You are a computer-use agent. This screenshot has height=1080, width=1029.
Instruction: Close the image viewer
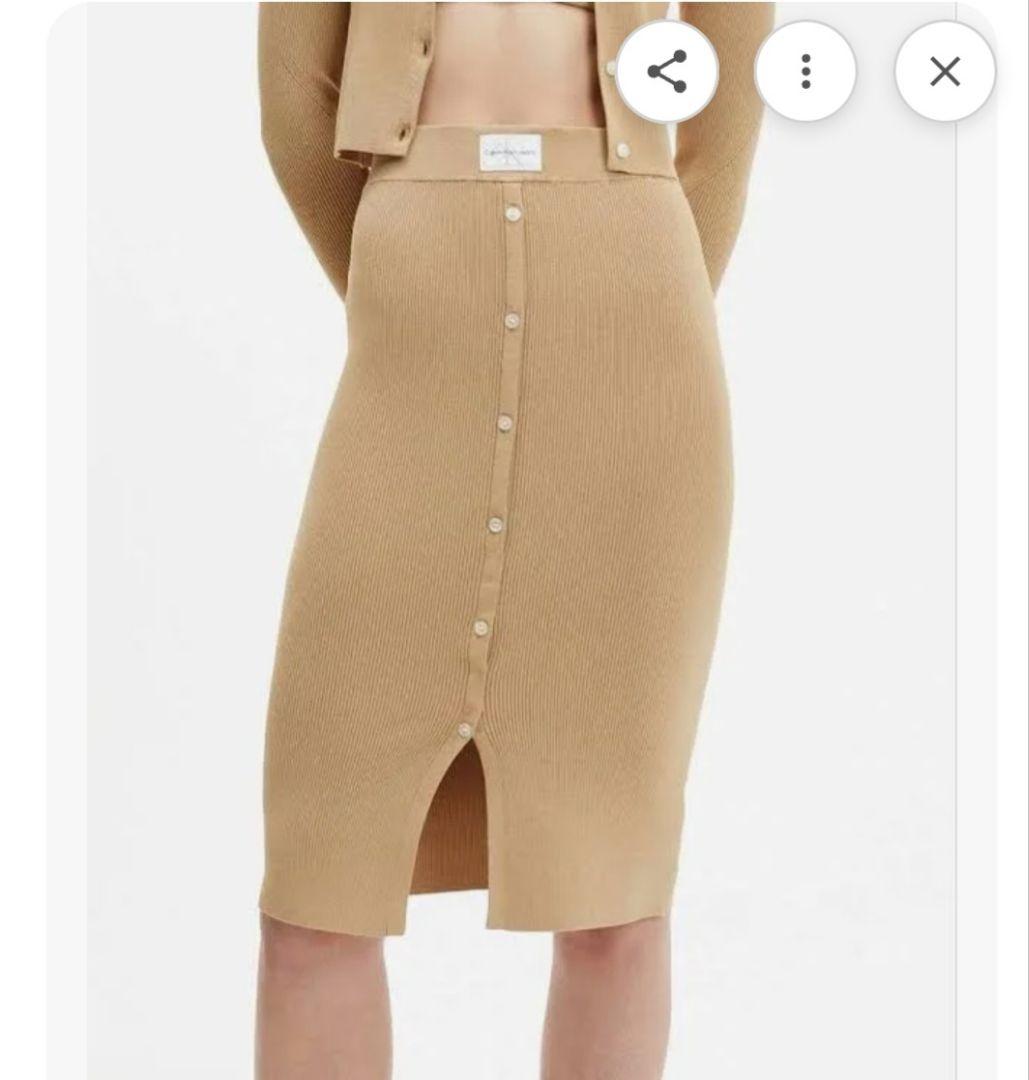944,72
